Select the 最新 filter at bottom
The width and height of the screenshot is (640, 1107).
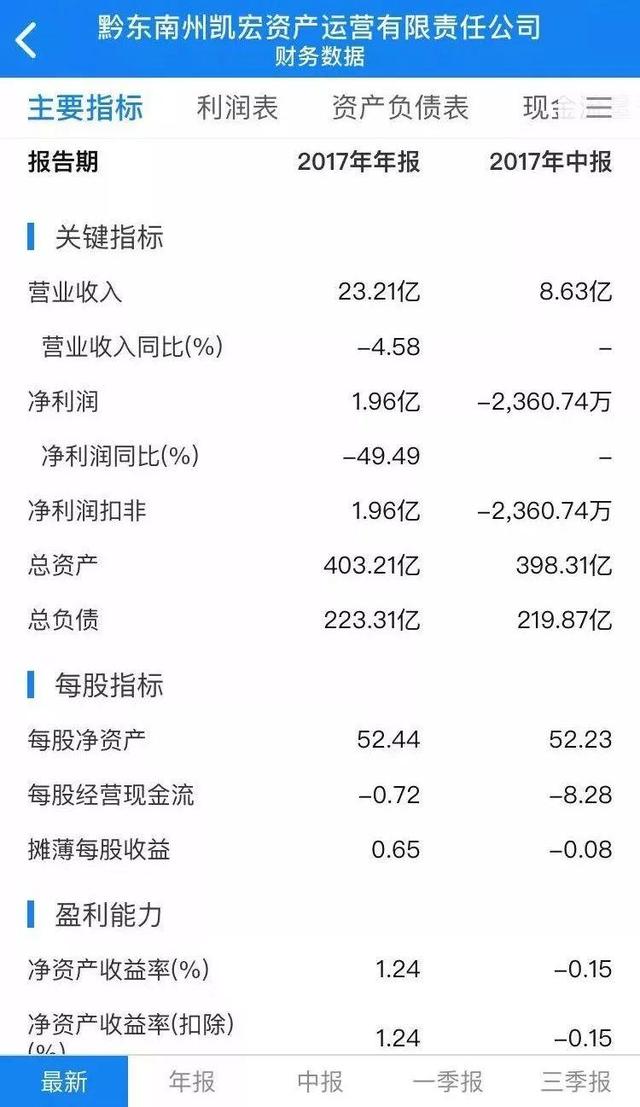tap(64, 1081)
